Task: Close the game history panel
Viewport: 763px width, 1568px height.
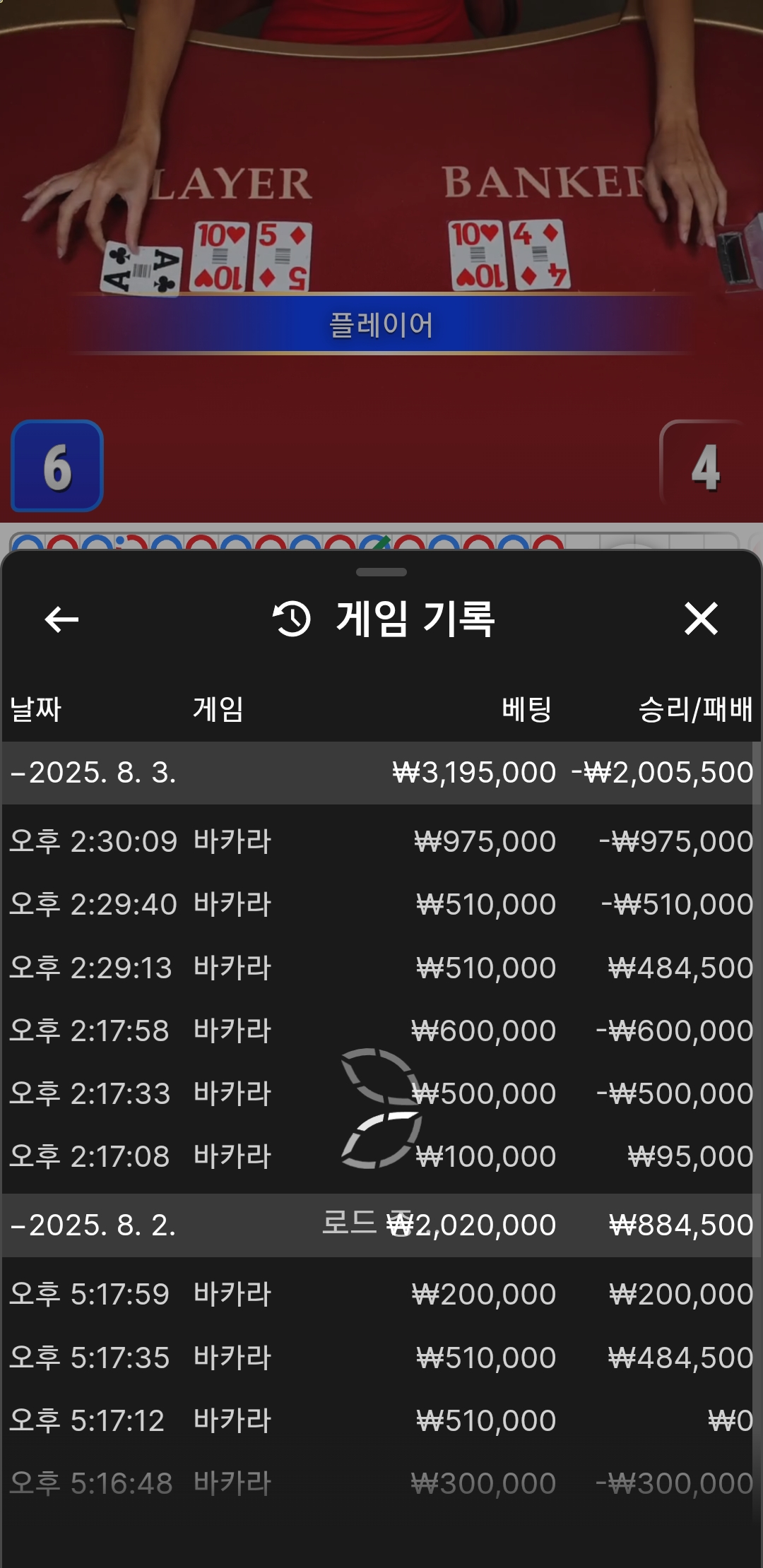Action: [701, 619]
